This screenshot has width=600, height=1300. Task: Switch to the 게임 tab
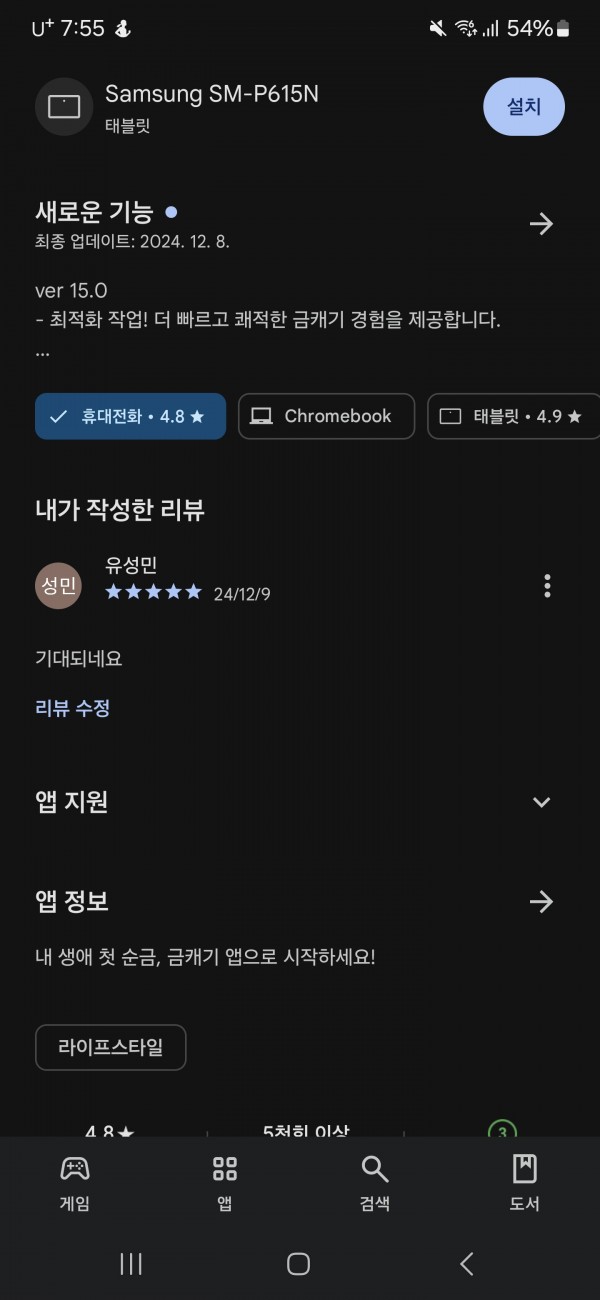75,1184
